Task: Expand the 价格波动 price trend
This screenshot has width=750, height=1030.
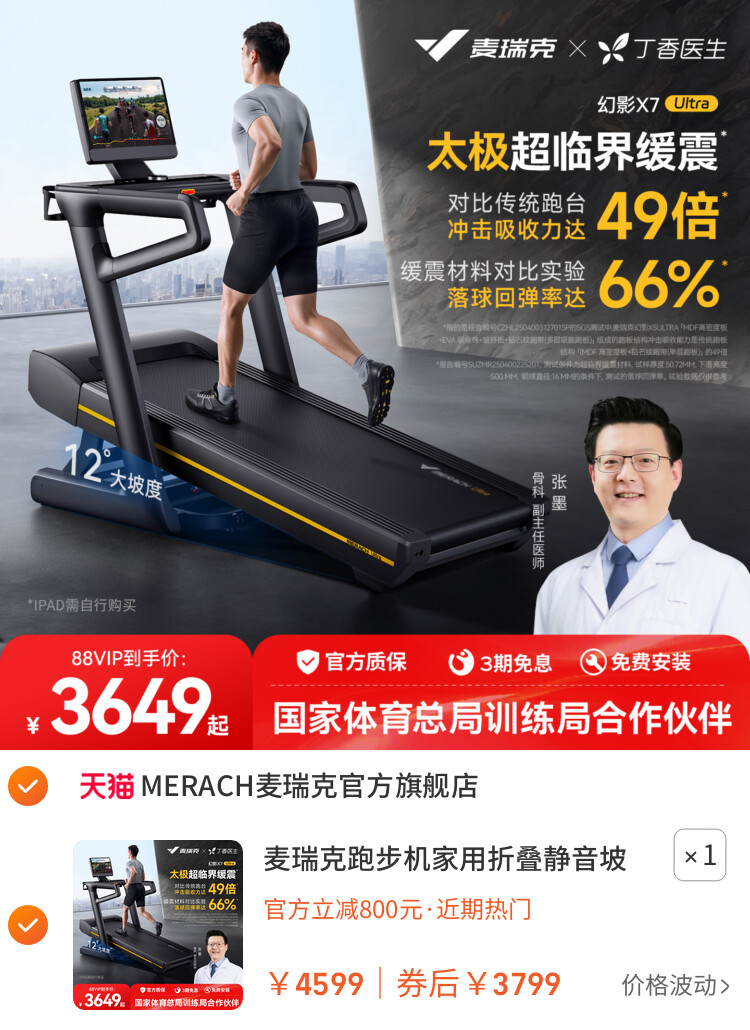Action: click(675, 984)
